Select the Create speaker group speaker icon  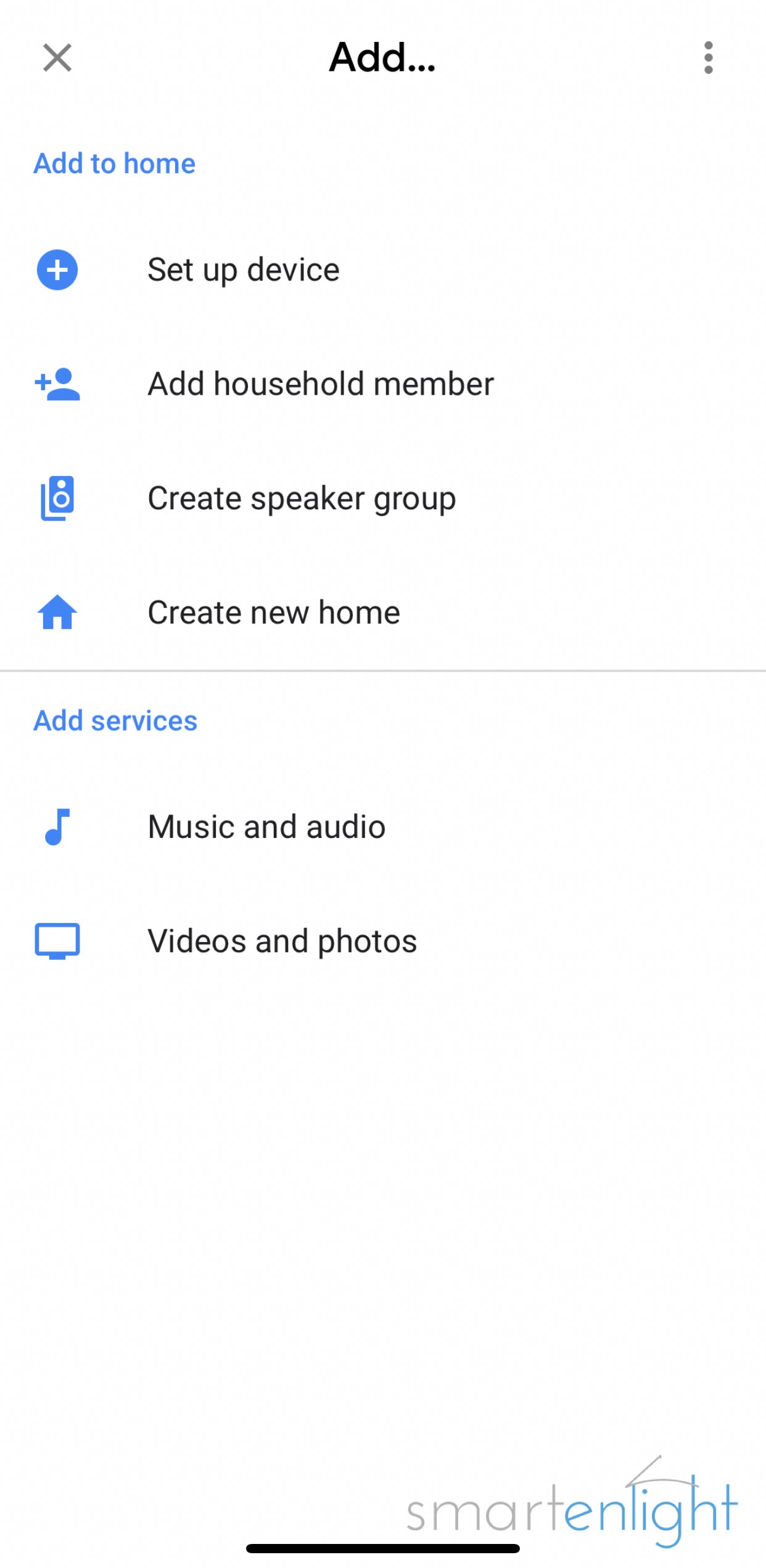tap(57, 498)
